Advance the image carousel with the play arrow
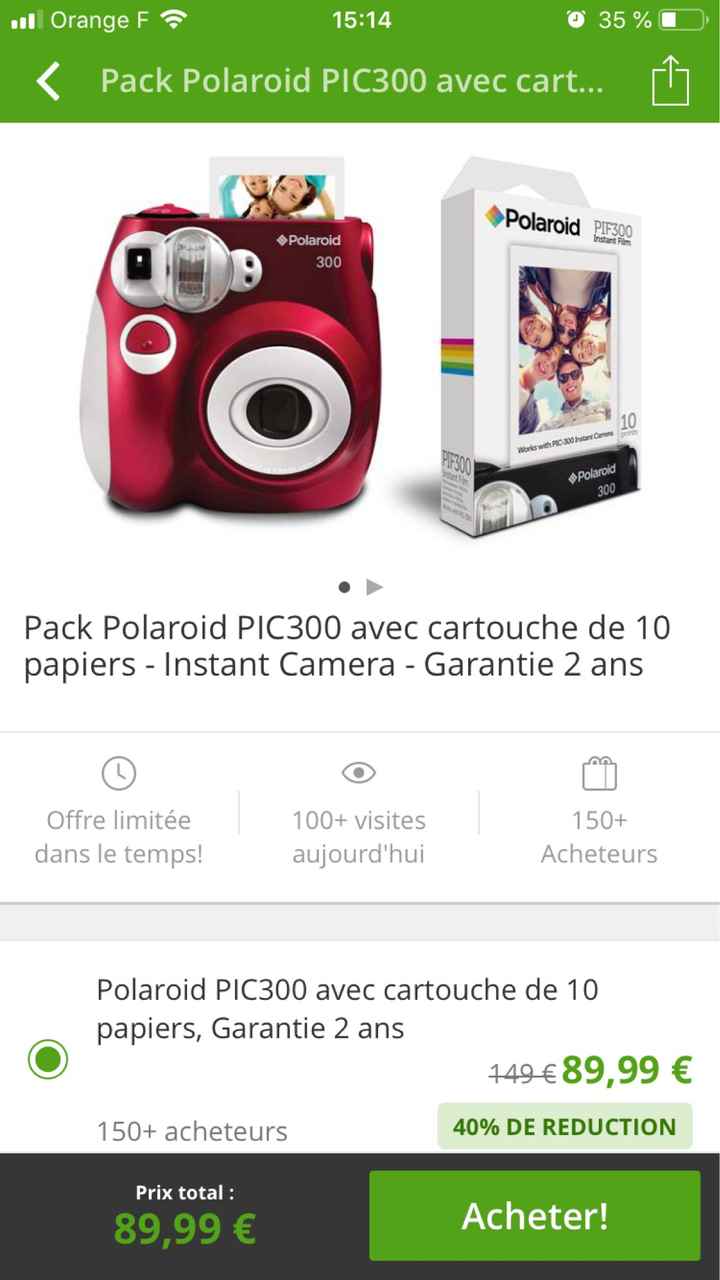720x1280 pixels. [x=375, y=587]
